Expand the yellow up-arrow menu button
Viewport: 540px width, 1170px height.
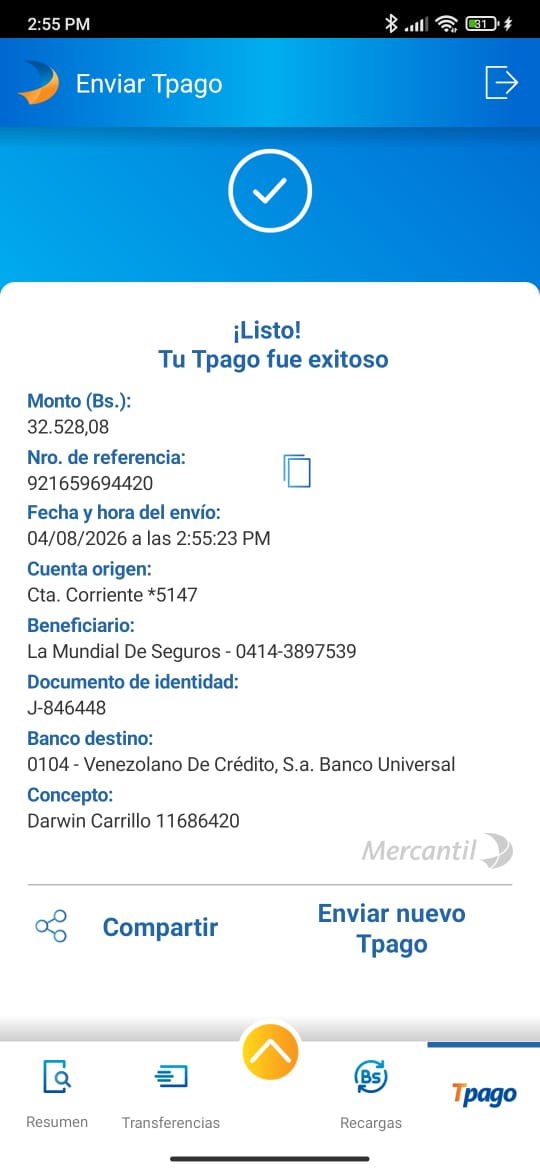coord(270,1051)
